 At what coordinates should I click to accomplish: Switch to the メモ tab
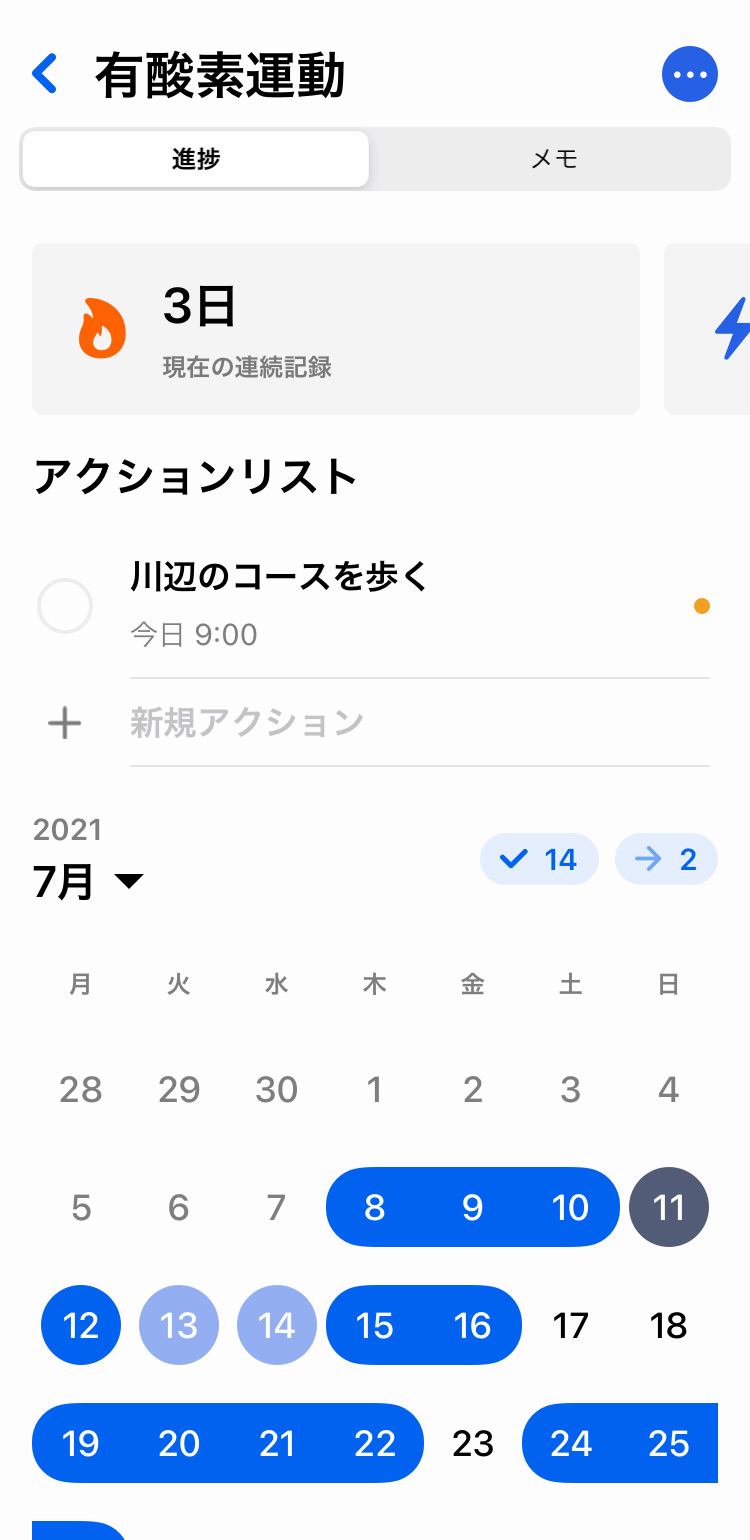(554, 159)
